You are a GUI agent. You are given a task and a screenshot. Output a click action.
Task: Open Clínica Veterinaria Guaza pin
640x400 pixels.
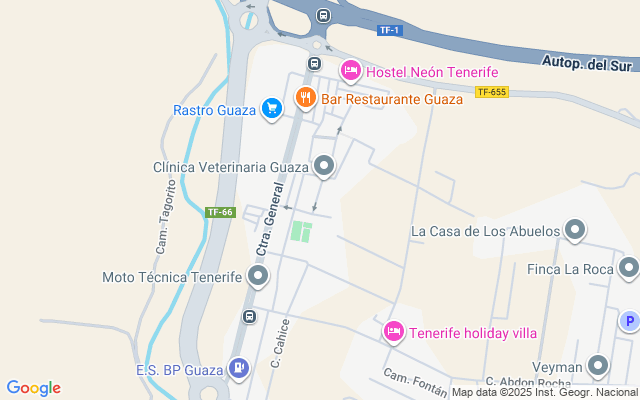pyautogui.click(x=323, y=166)
